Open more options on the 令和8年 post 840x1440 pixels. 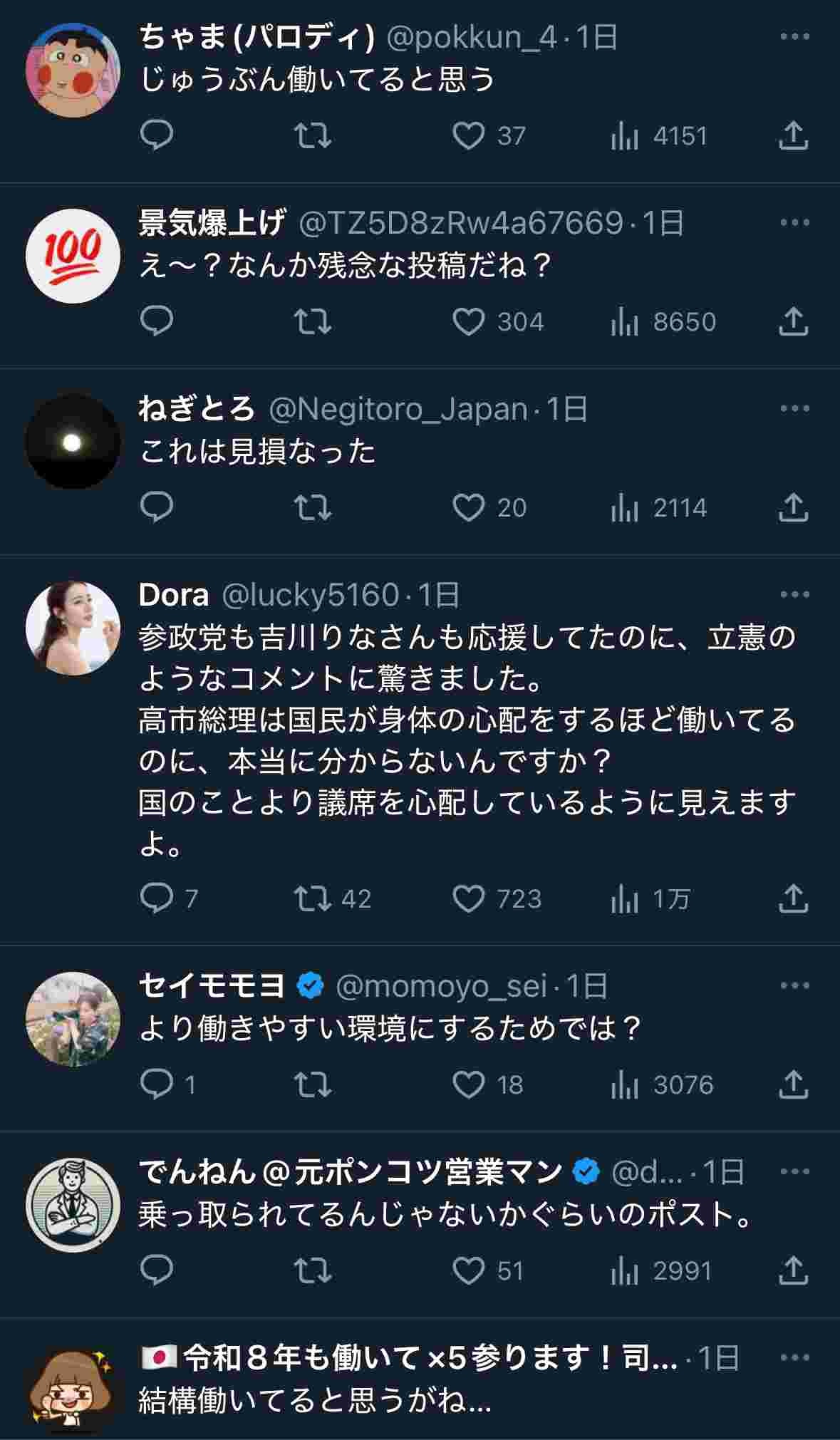pyautogui.click(x=794, y=1357)
